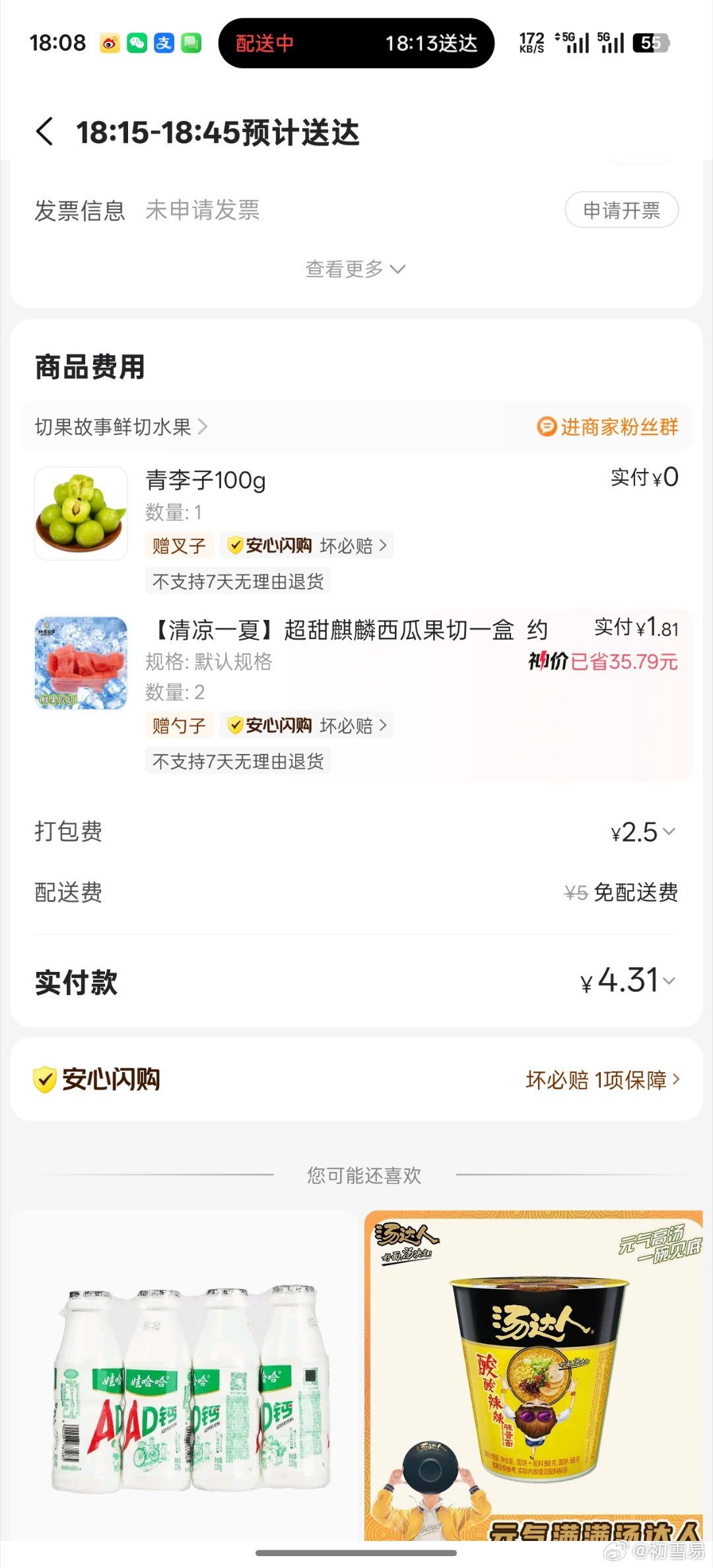Go back using the top-left arrow

click(45, 131)
